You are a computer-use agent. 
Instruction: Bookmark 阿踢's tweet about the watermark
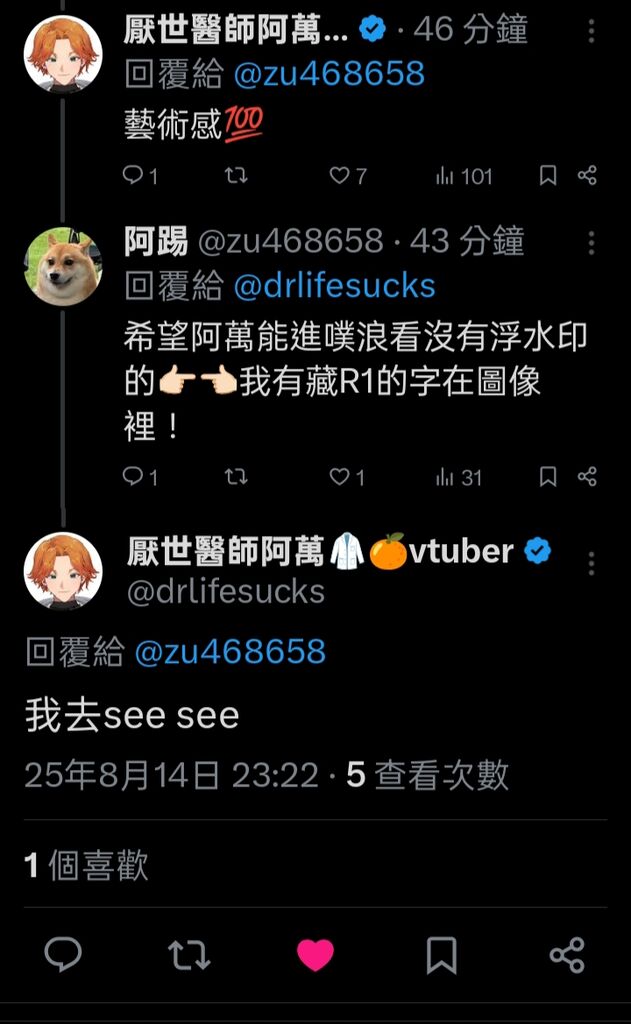click(x=548, y=477)
